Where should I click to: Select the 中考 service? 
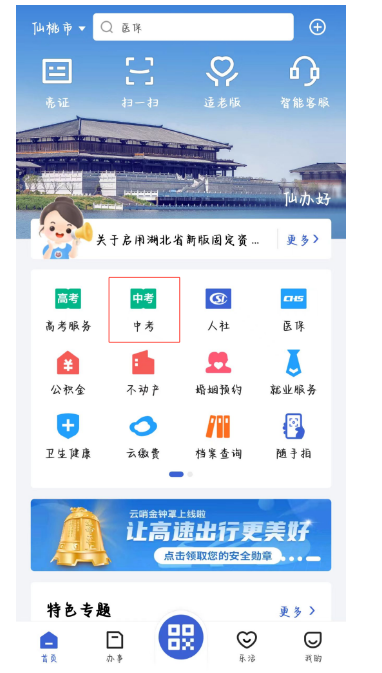click(144, 310)
